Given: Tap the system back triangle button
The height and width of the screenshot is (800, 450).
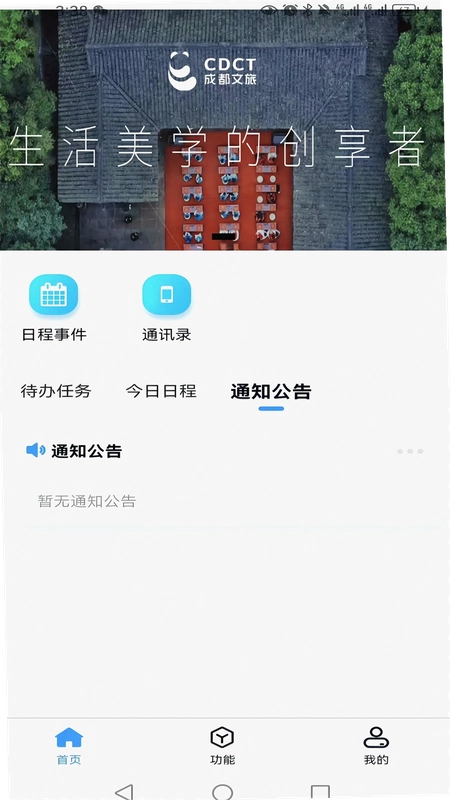Looking at the screenshot, I should coord(124,791).
